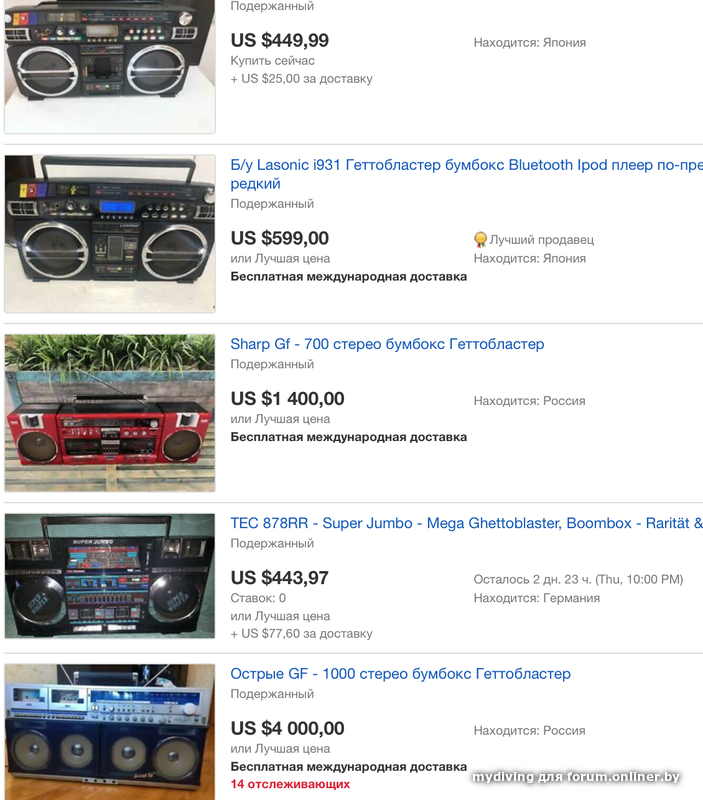Image resolution: width=703 pixels, height=800 pixels.
Task: Open the US $449,99 boombox photo
Action: point(110,66)
